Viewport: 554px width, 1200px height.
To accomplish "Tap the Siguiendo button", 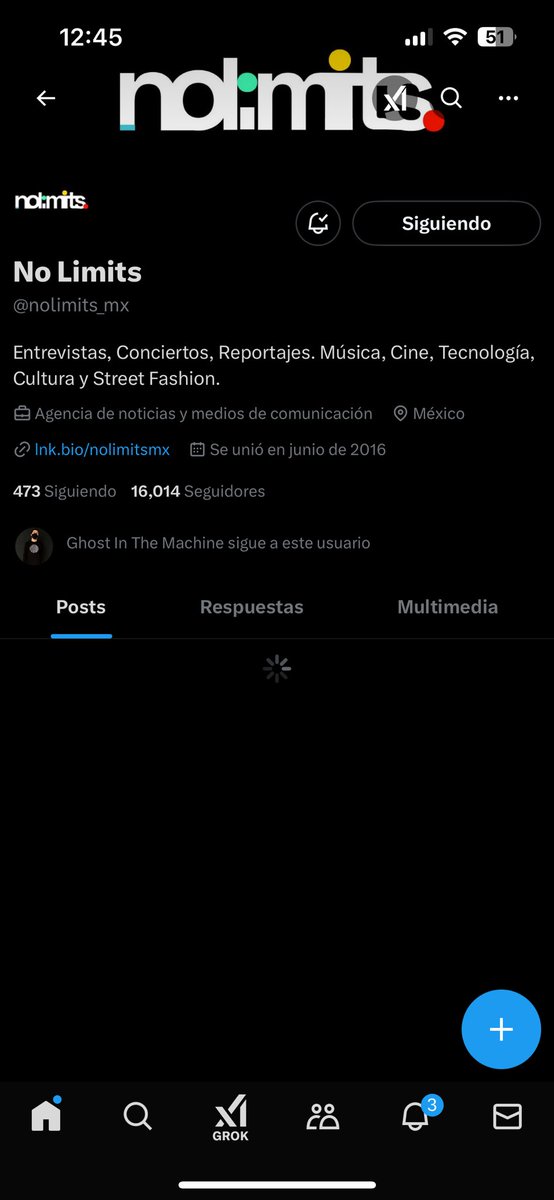I will click(x=446, y=223).
